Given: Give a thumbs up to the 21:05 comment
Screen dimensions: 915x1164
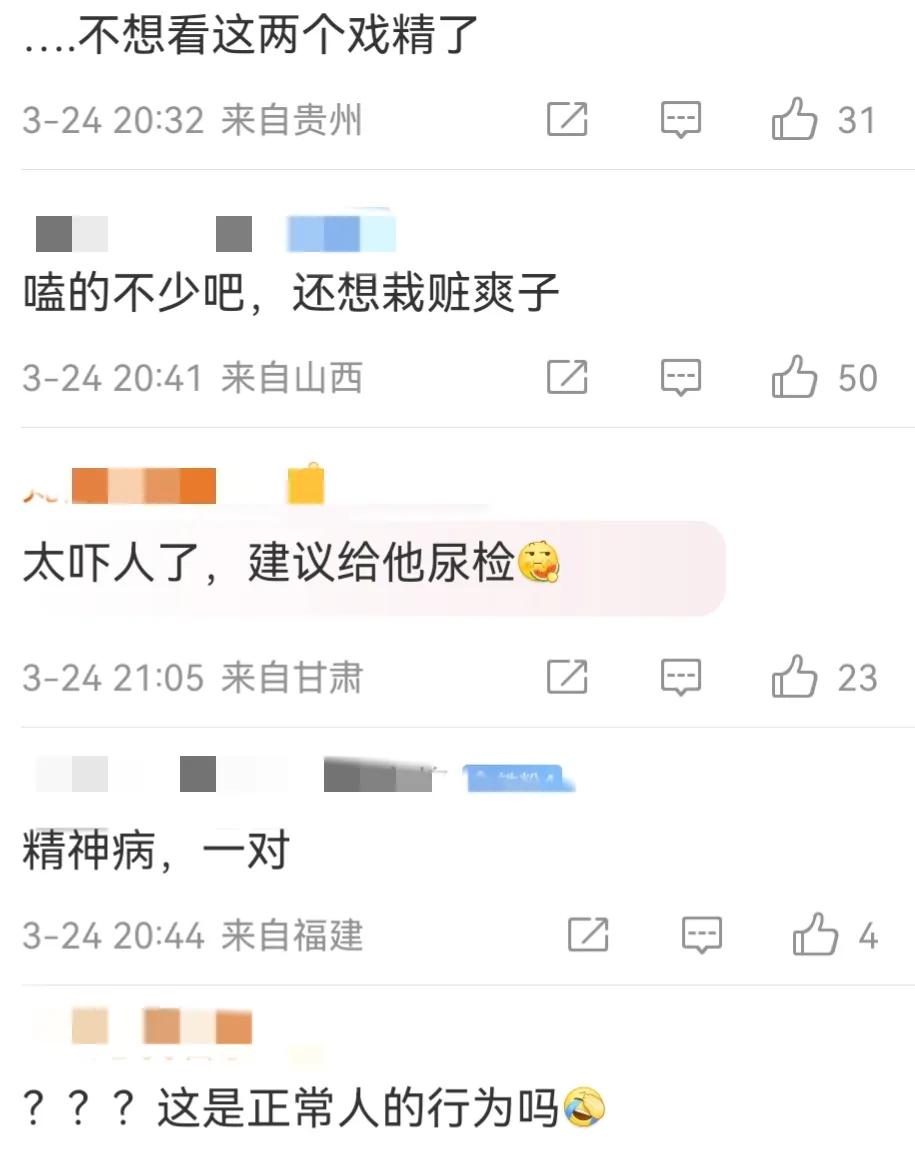Looking at the screenshot, I should (795, 678).
